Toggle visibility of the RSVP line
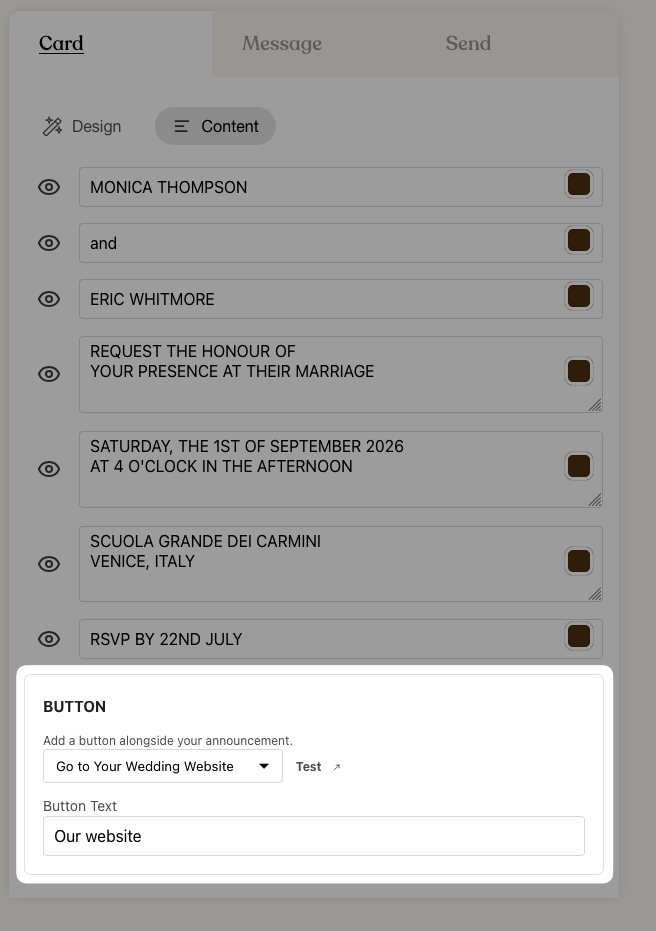Screen dimensions: 656x931 click(49, 639)
